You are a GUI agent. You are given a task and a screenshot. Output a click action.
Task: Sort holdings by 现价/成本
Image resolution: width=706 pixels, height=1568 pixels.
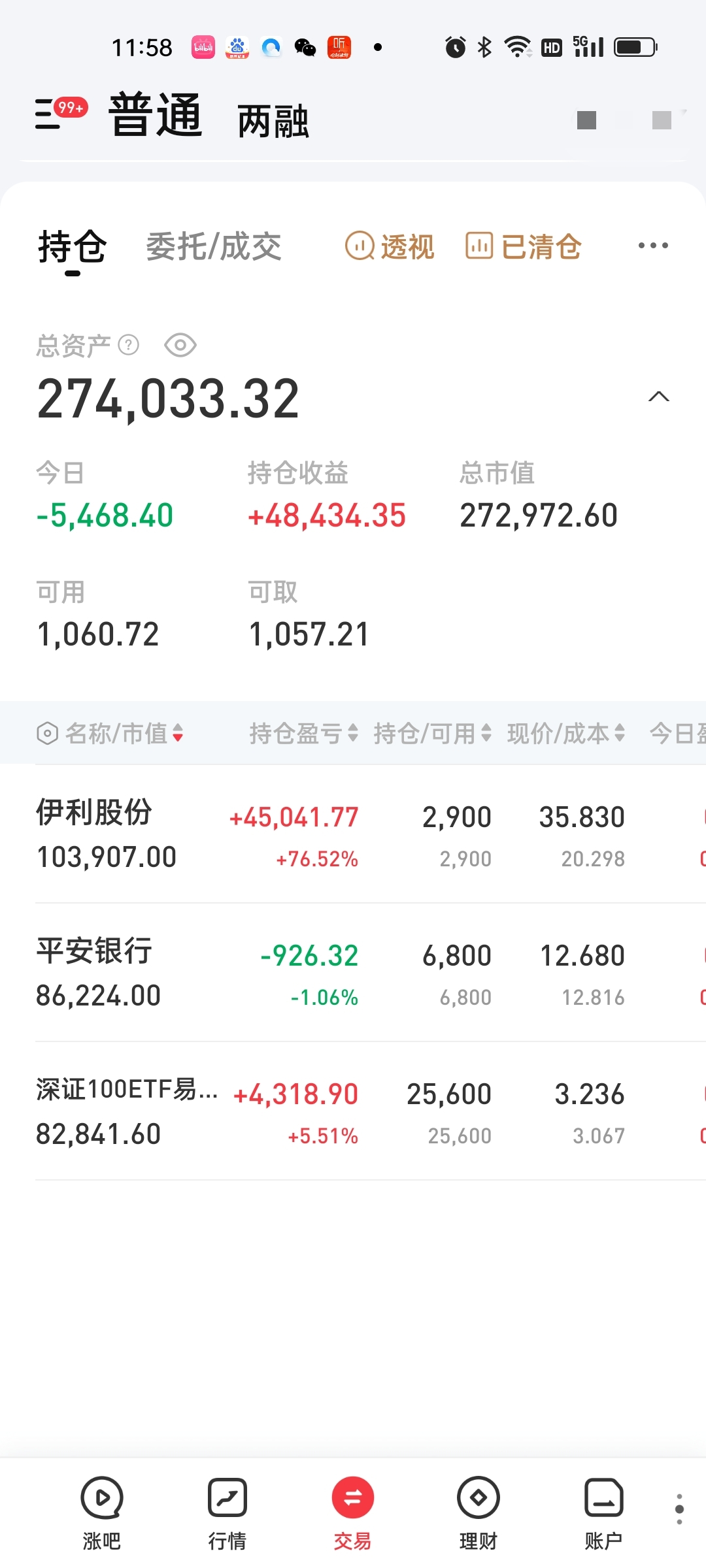[x=565, y=733]
